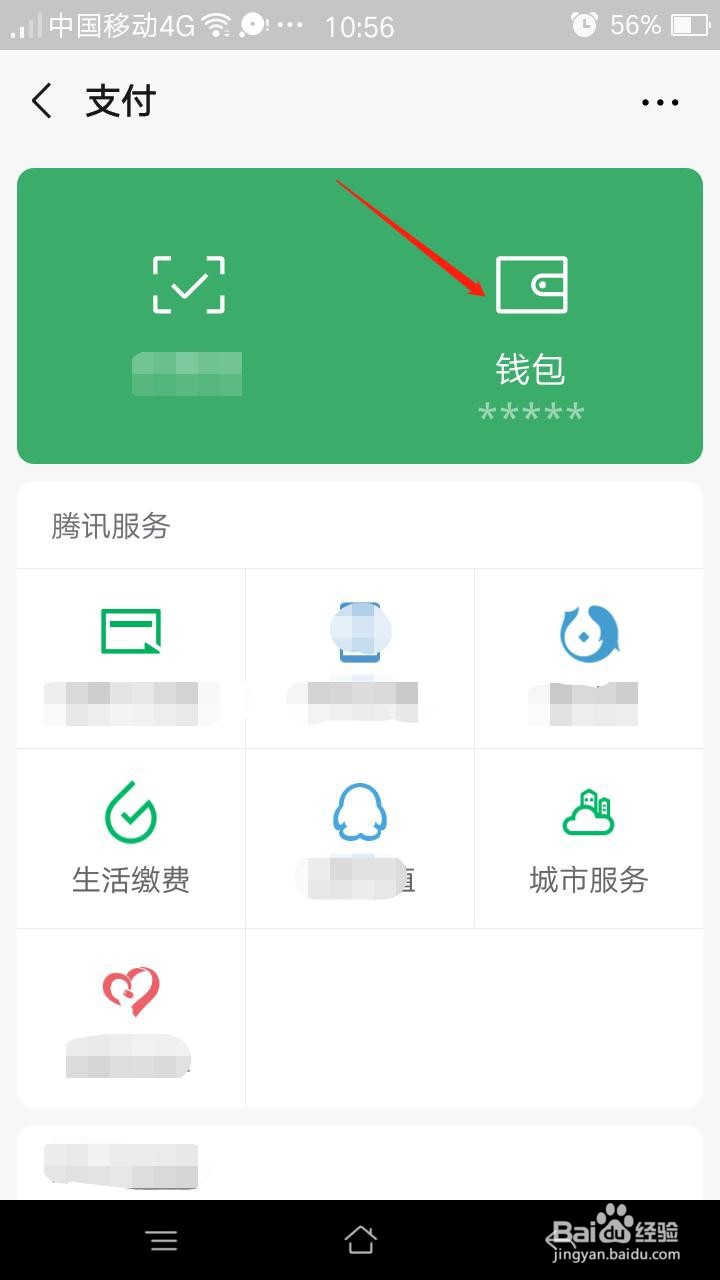Open the red heart charity service
This screenshot has width=720, height=1280.
[131, 1018]
